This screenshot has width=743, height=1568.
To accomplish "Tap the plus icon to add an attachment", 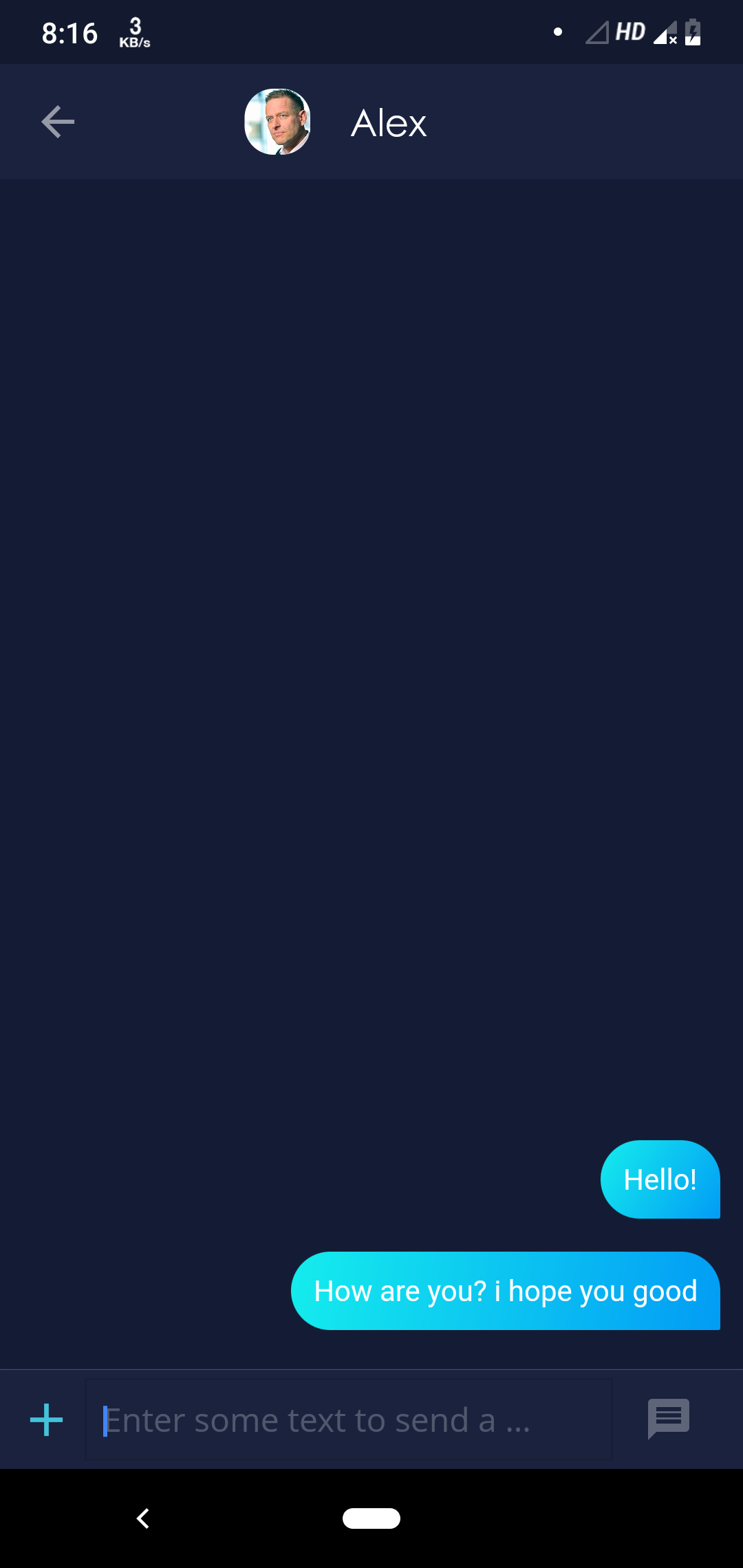I will (47, 1419).
